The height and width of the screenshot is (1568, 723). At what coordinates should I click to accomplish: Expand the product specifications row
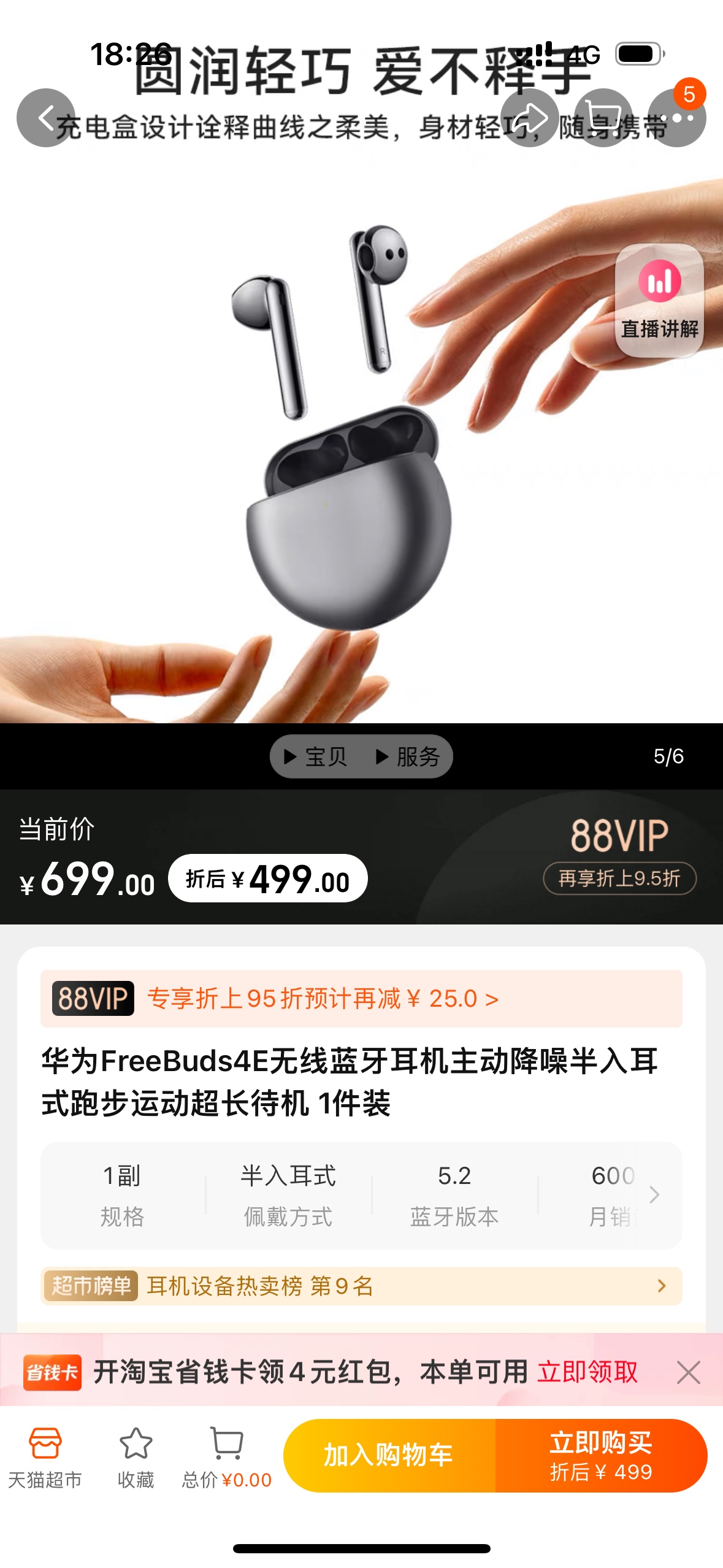pyautogui.click(x=654, y=1194)
